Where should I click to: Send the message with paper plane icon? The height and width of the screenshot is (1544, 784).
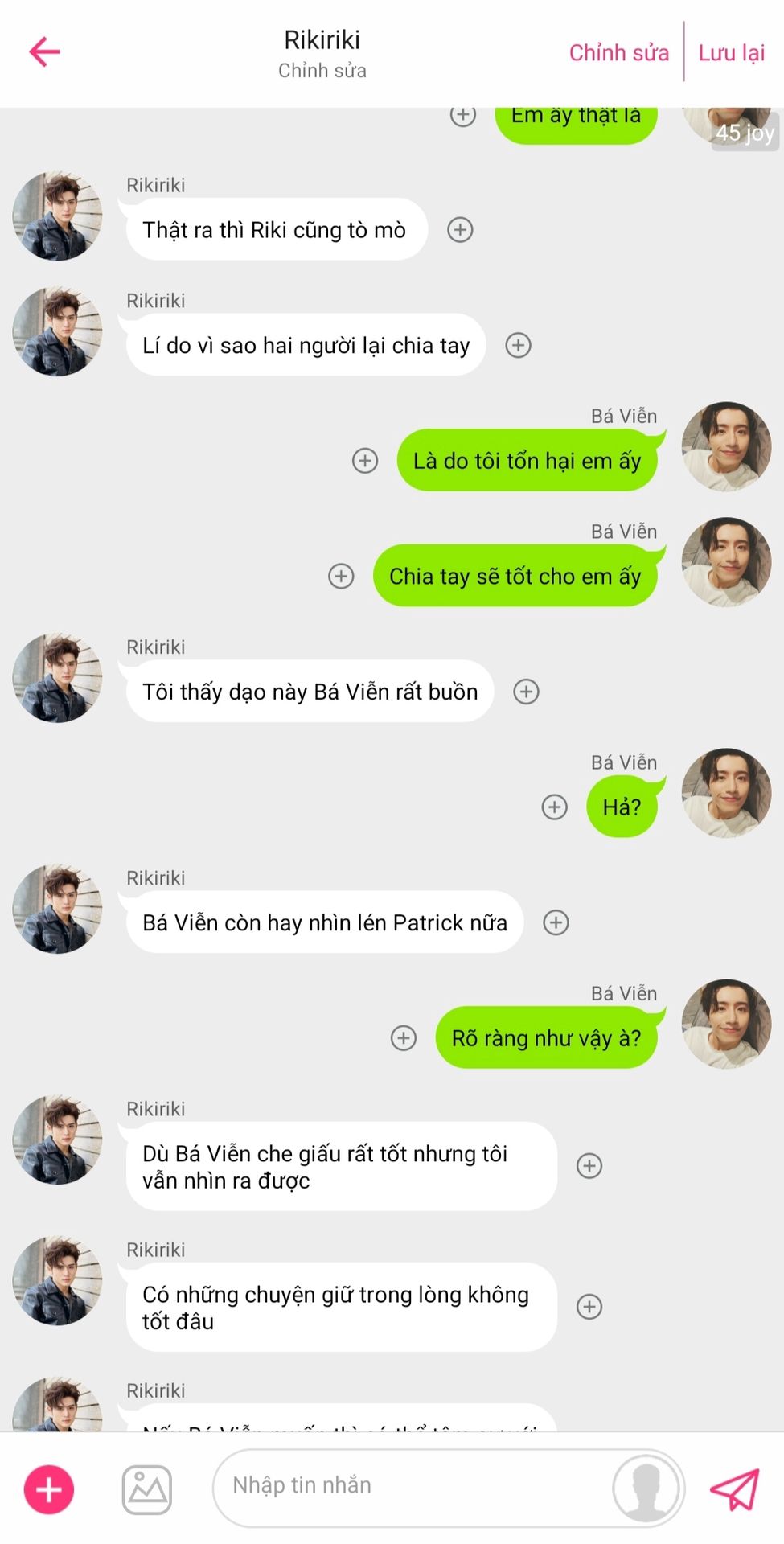[x=735, y=1489]
